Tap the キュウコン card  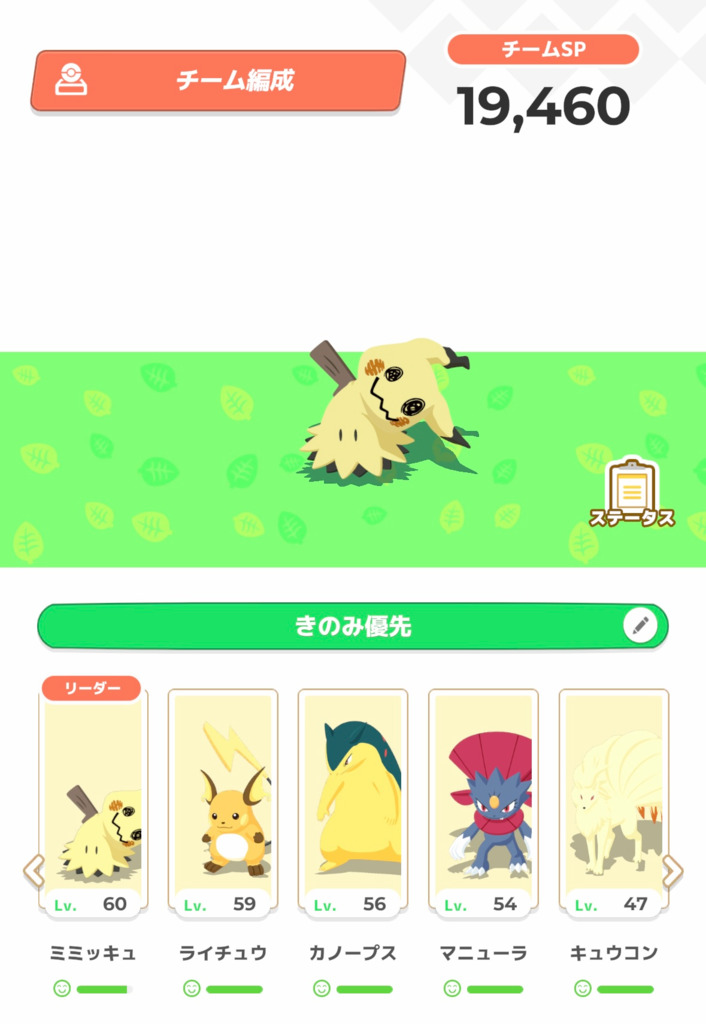[613, 800]
